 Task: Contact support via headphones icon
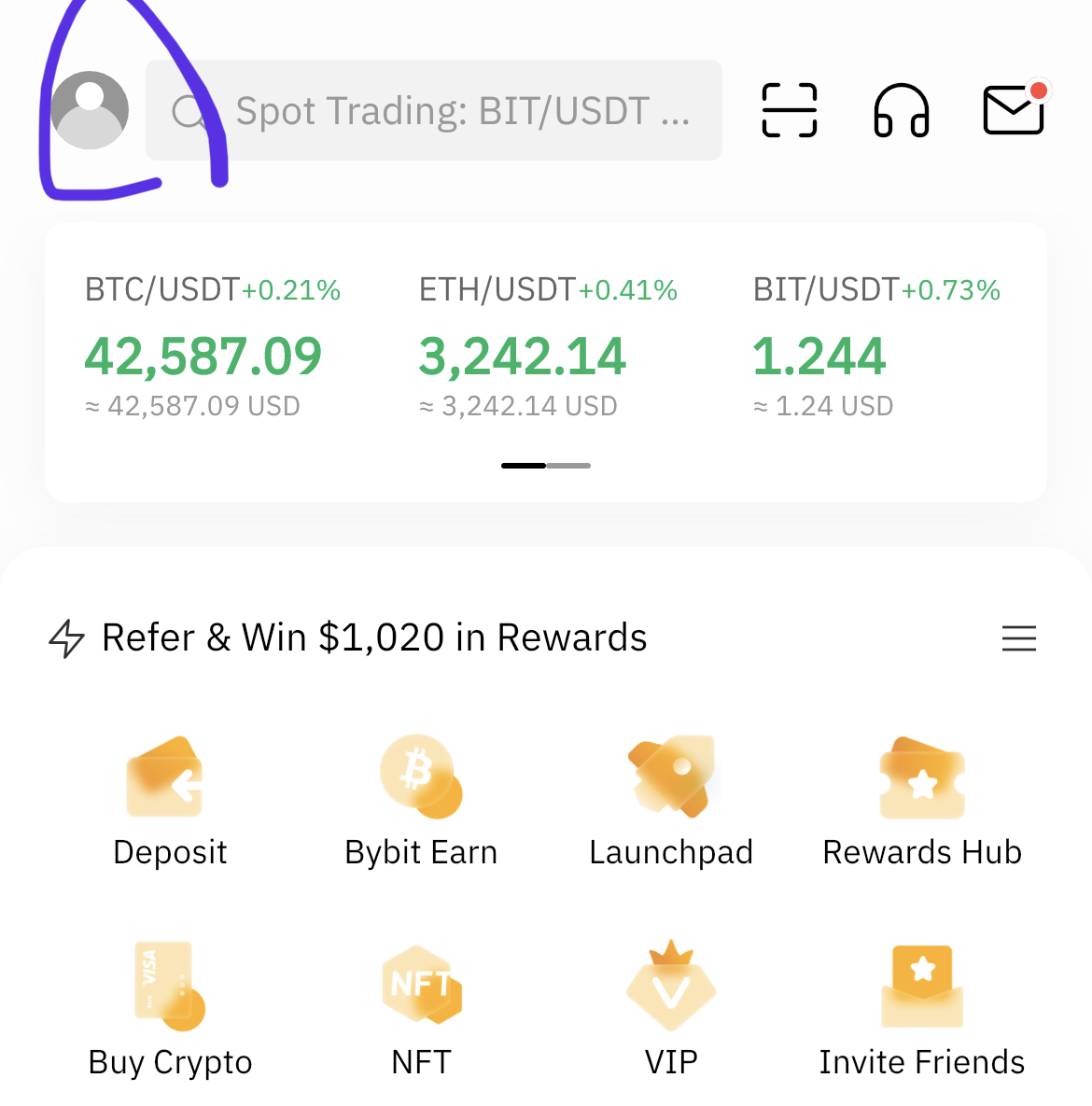901,110
